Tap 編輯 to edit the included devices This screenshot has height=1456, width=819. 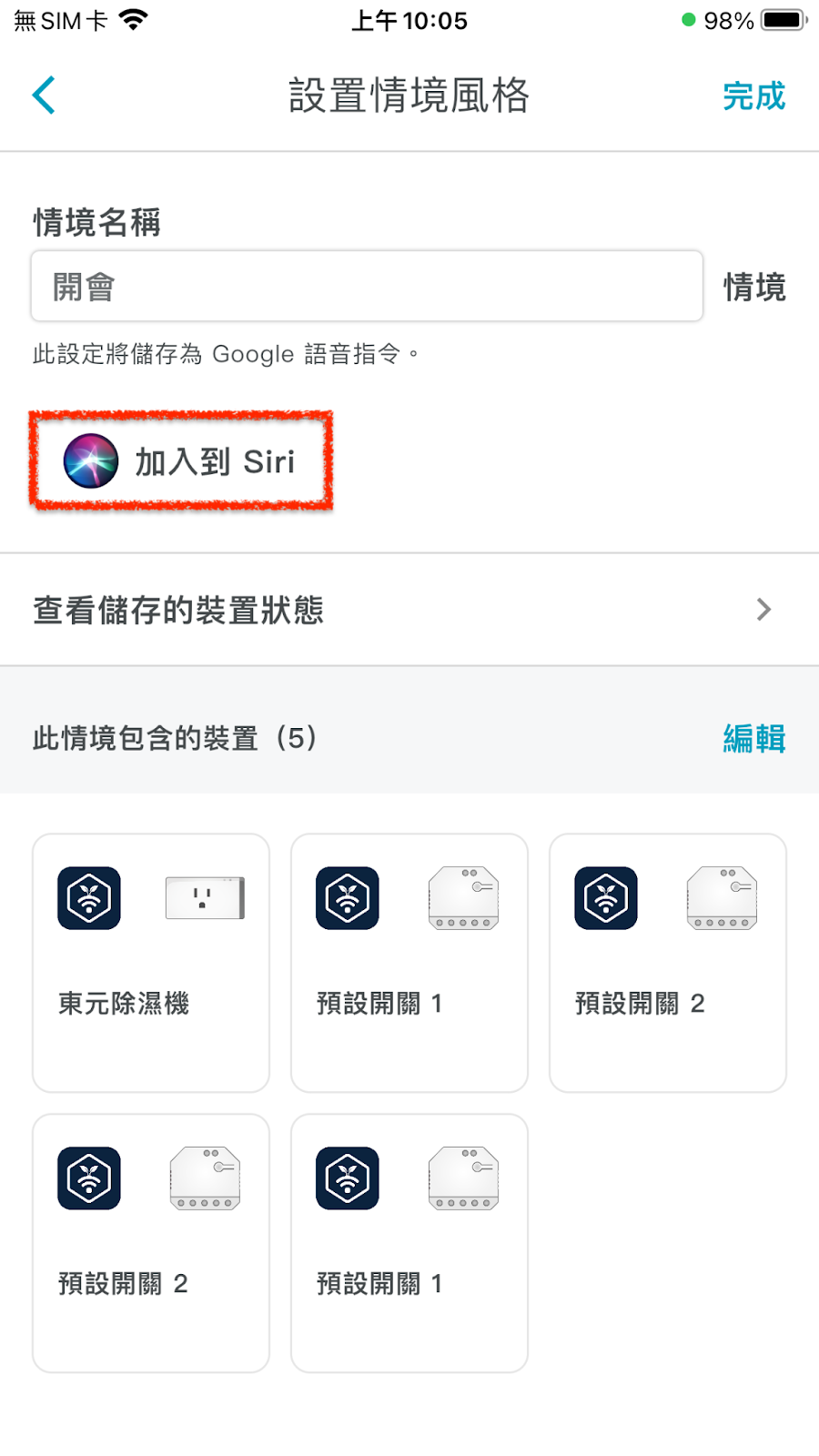coord(754,738)
